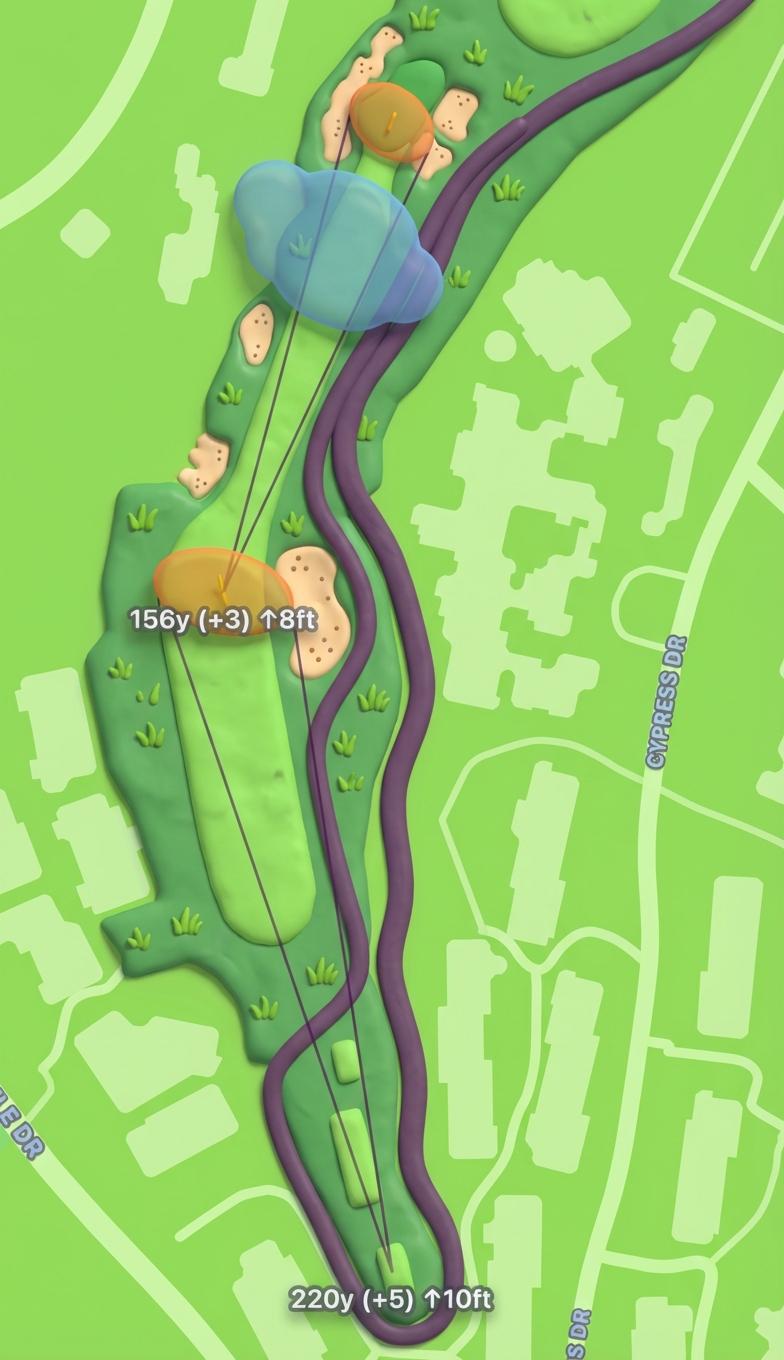This screenshot has width=784, height=1360.
Task: Tap the 220y tee shot distance label
Action: (391, 1300)
